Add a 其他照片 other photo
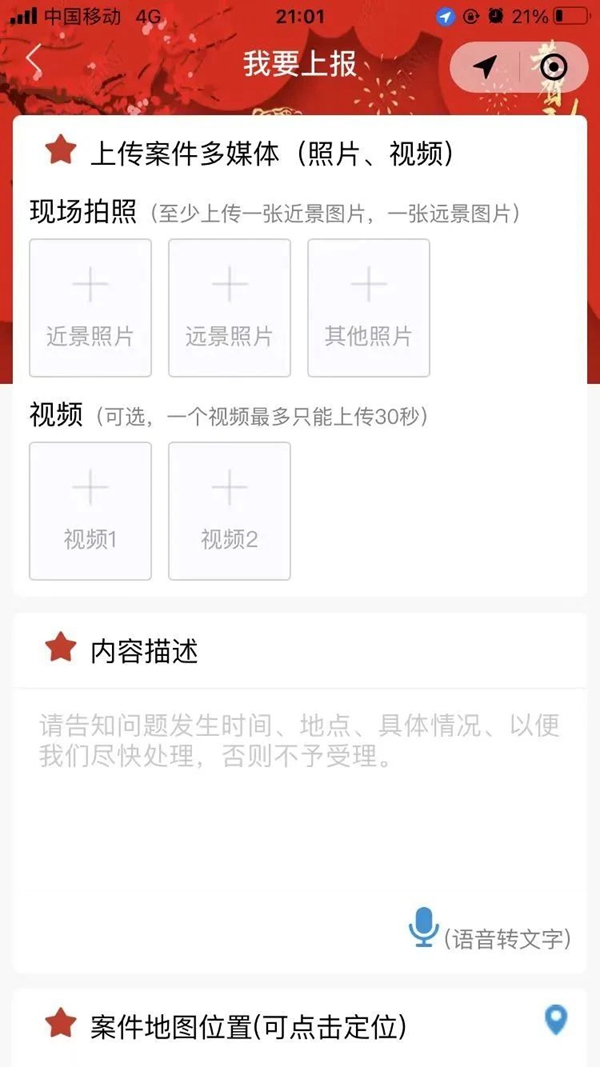The height and width of the screenshot is (1067, 600). pos(368,307)
